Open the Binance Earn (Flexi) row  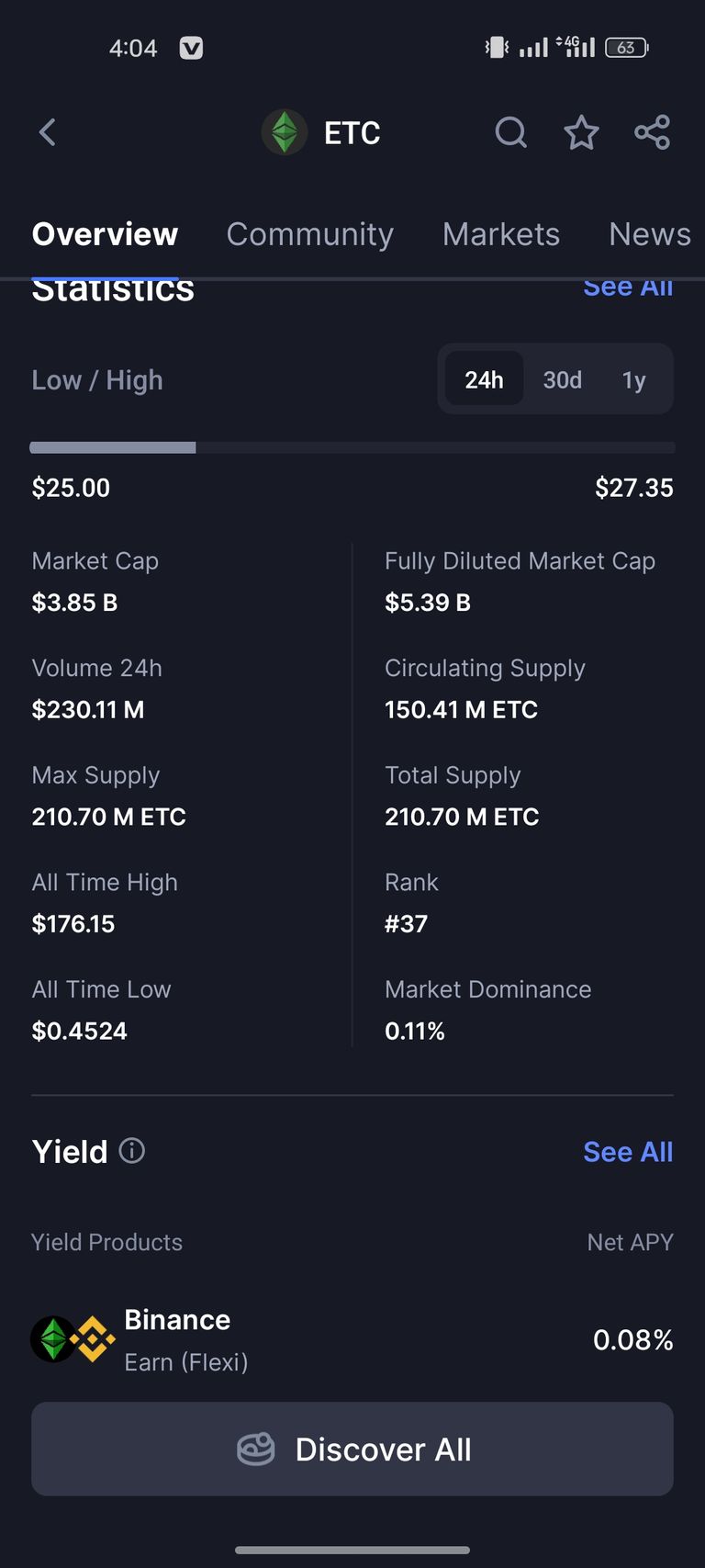point(352,1340)
